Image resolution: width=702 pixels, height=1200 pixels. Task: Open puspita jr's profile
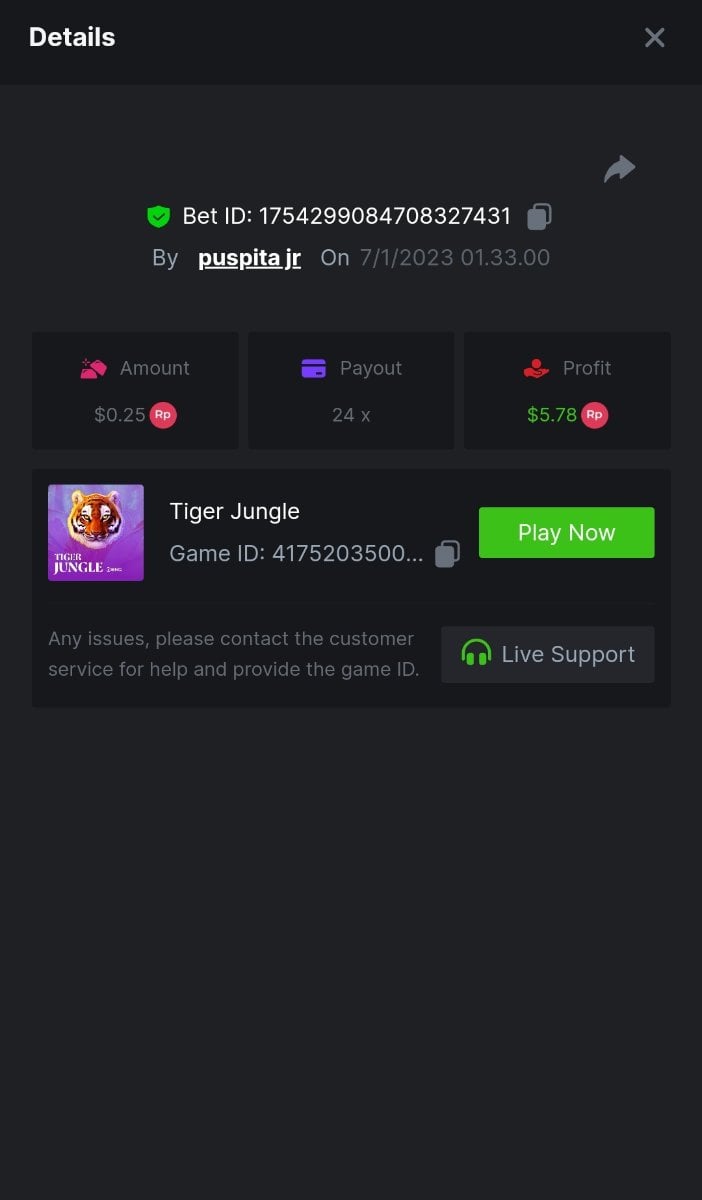249,258
